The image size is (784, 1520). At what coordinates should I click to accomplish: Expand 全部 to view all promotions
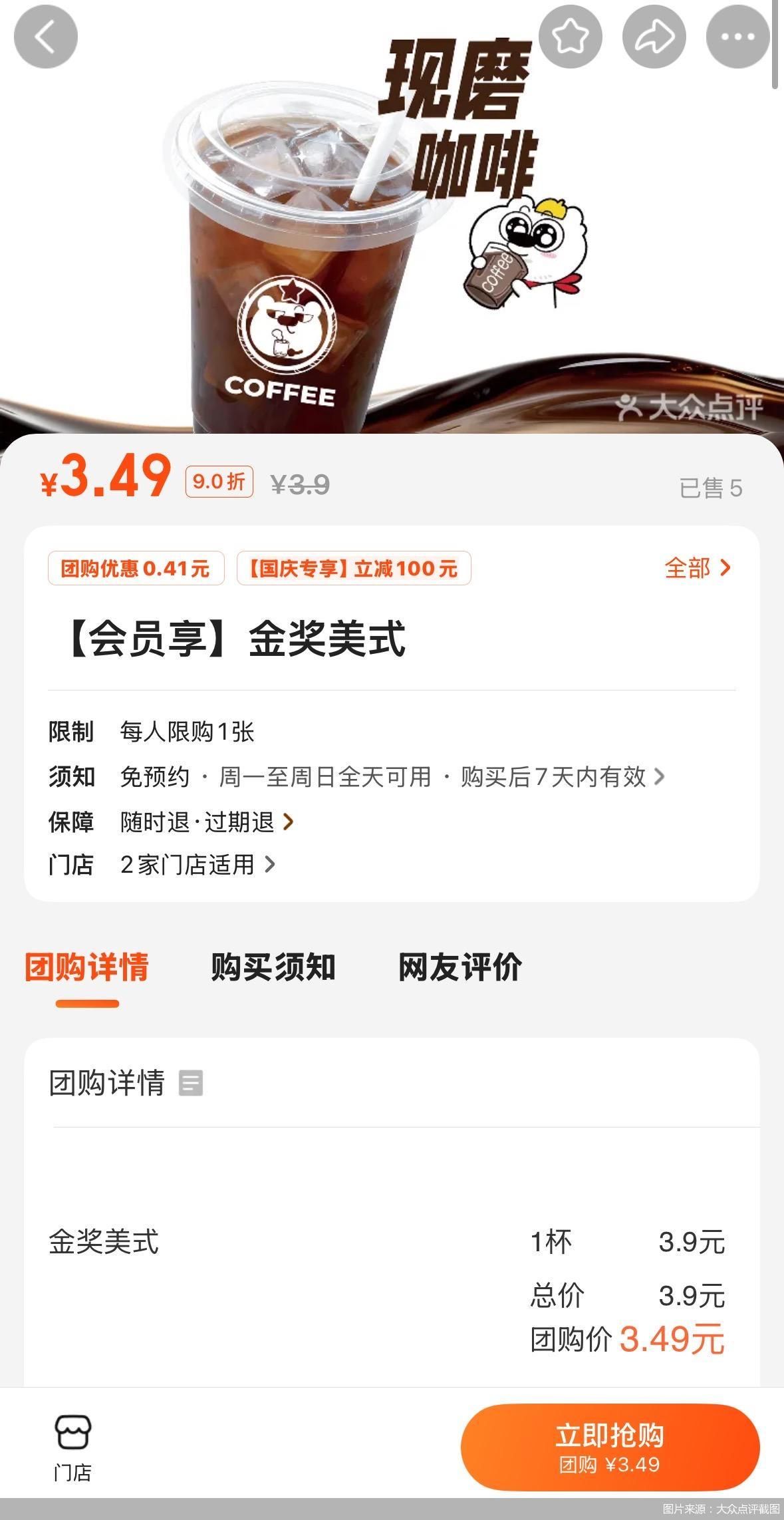(698, 569)
